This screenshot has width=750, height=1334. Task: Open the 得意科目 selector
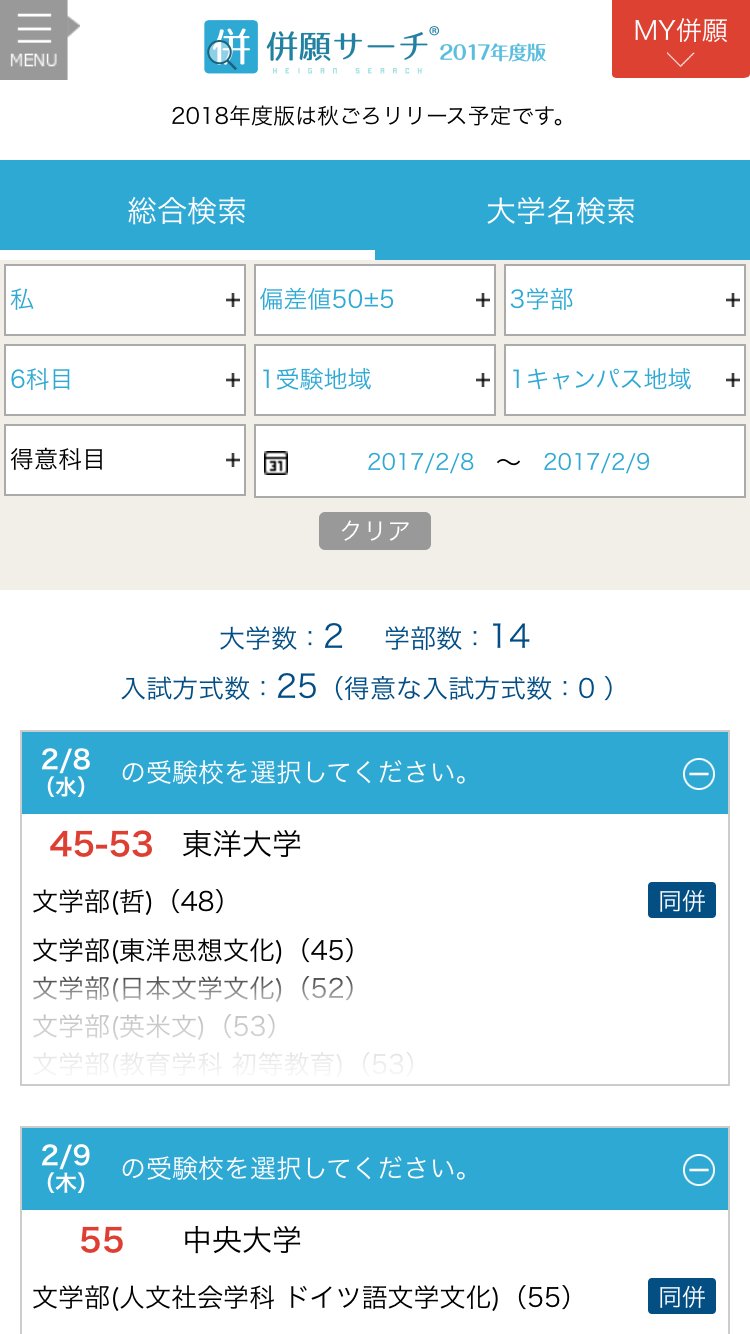[x=125, y=461]
